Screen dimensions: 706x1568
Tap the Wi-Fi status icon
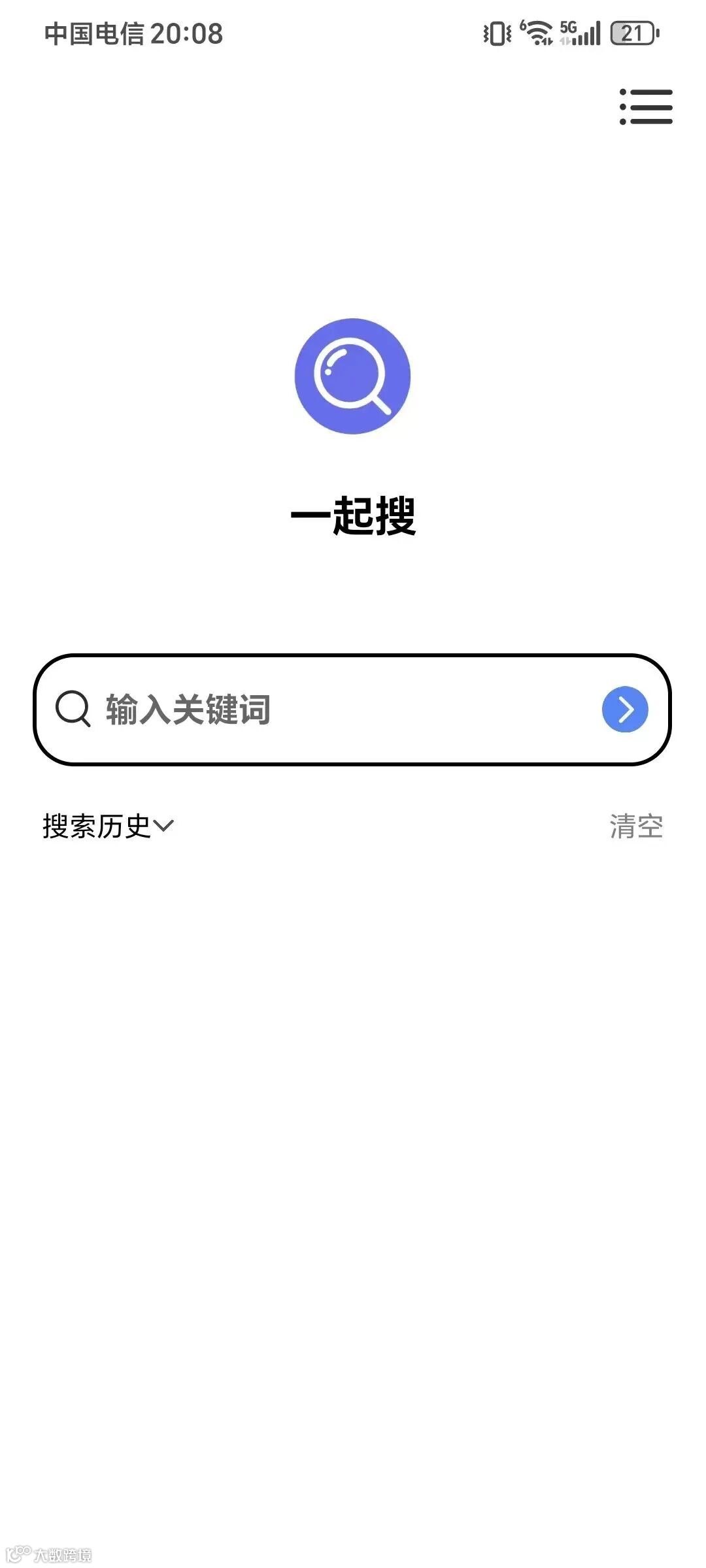pos(537,33)
